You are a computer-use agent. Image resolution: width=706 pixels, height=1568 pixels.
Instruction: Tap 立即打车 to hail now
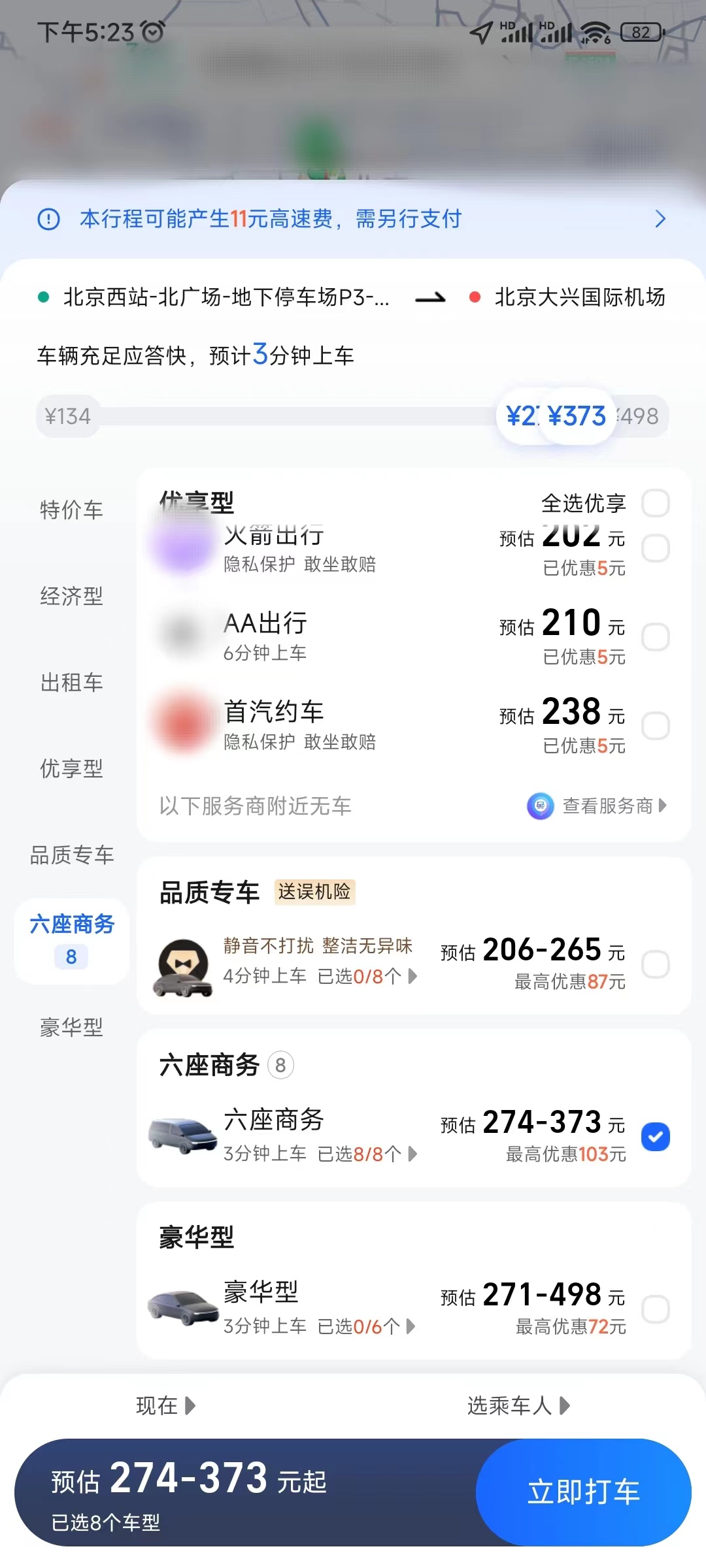[583, 1492]
